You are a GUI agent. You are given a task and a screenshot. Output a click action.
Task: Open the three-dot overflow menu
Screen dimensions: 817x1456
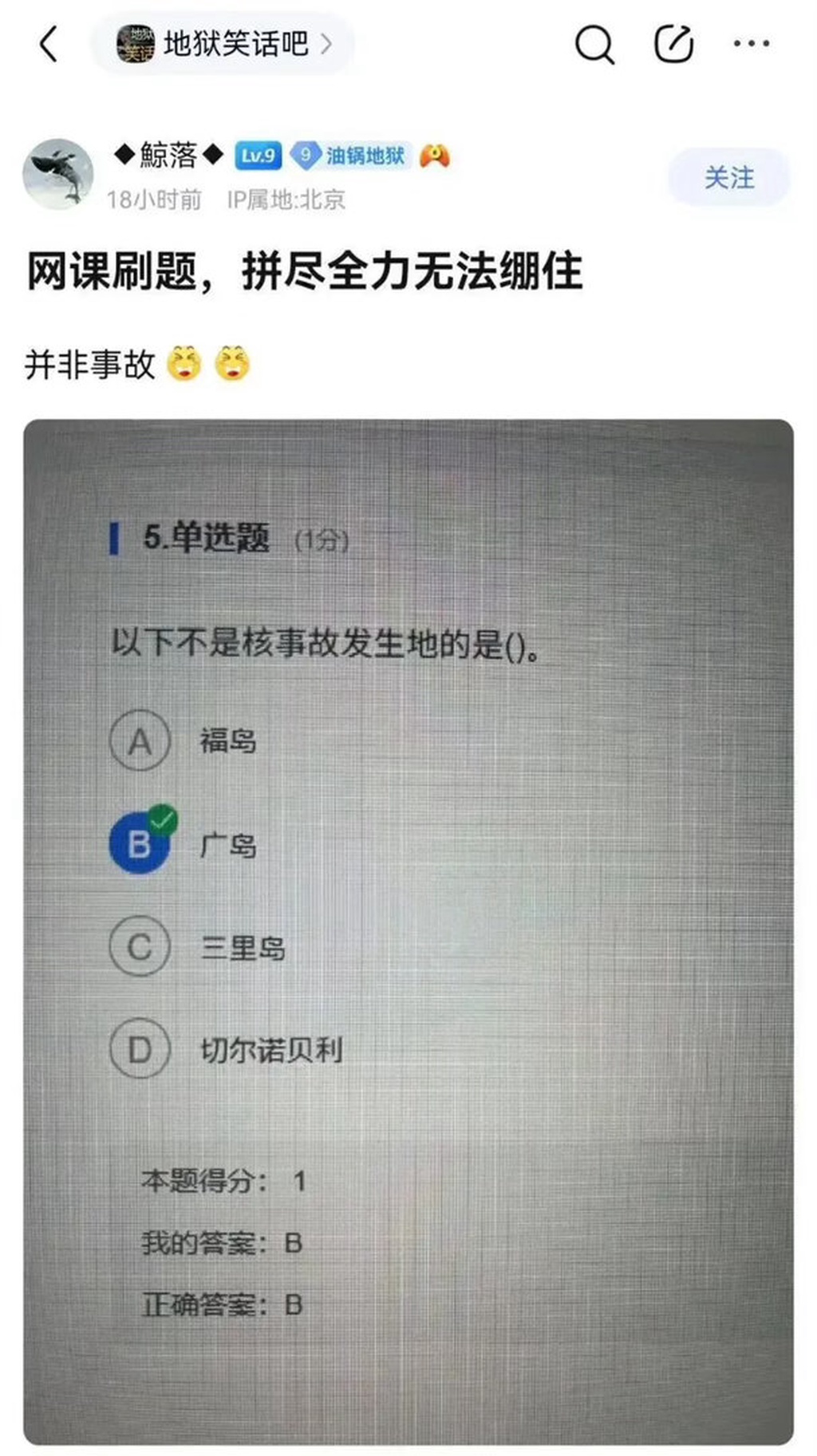tap(752, 43)
